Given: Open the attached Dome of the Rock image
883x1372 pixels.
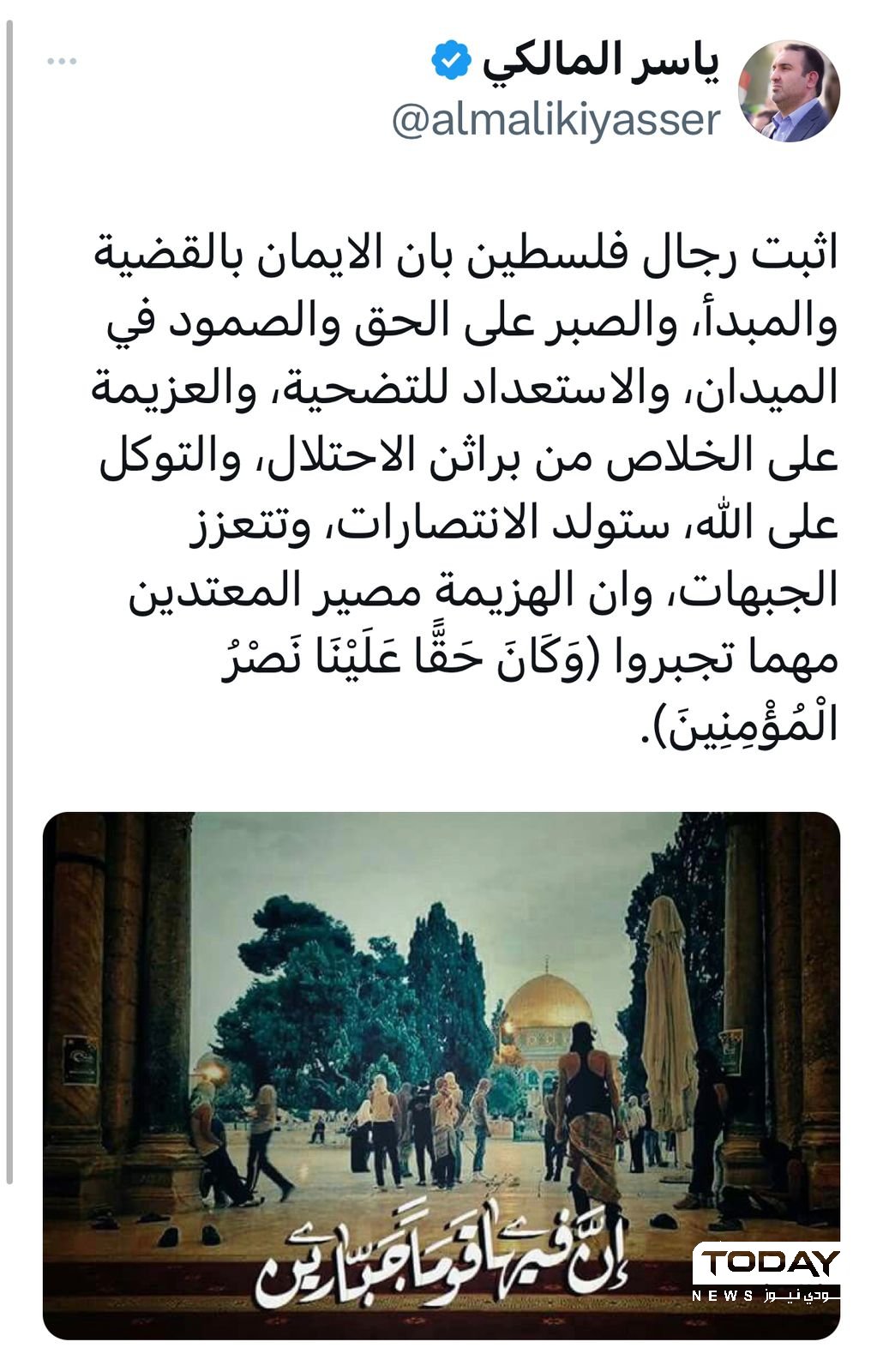Looking at the screenshot, I should (441, 1074).
